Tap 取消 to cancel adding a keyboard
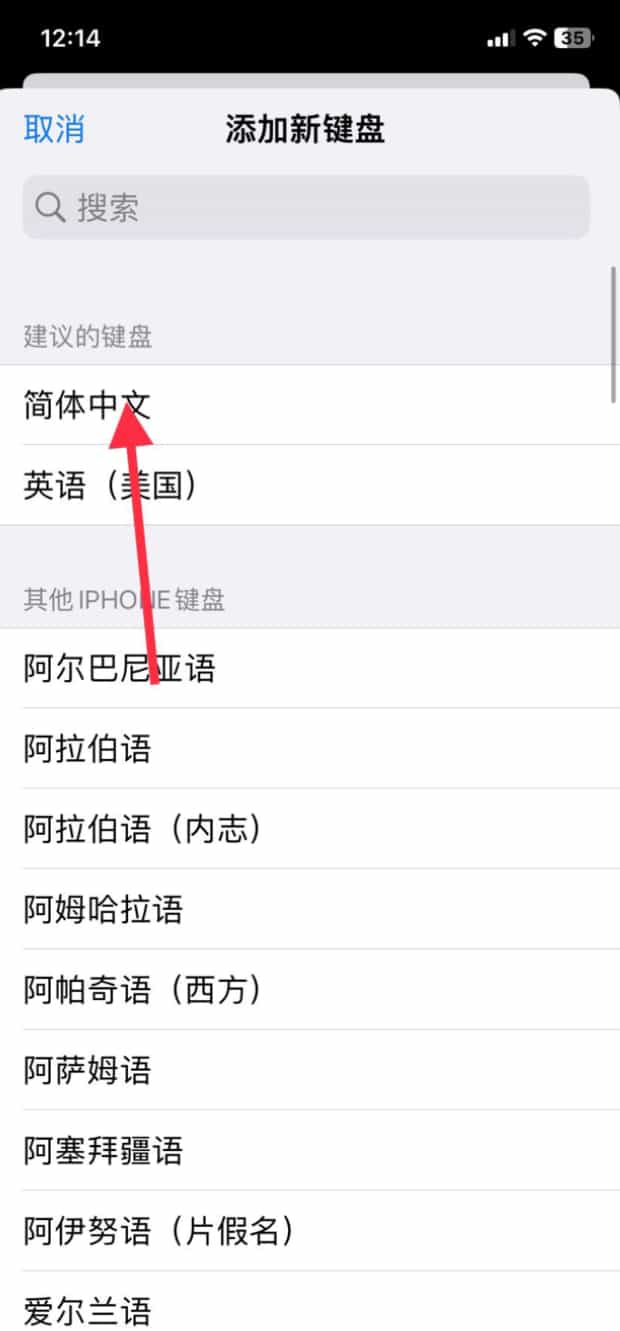The height and width of the screenshot is (1331, 620). coord(54,129)
